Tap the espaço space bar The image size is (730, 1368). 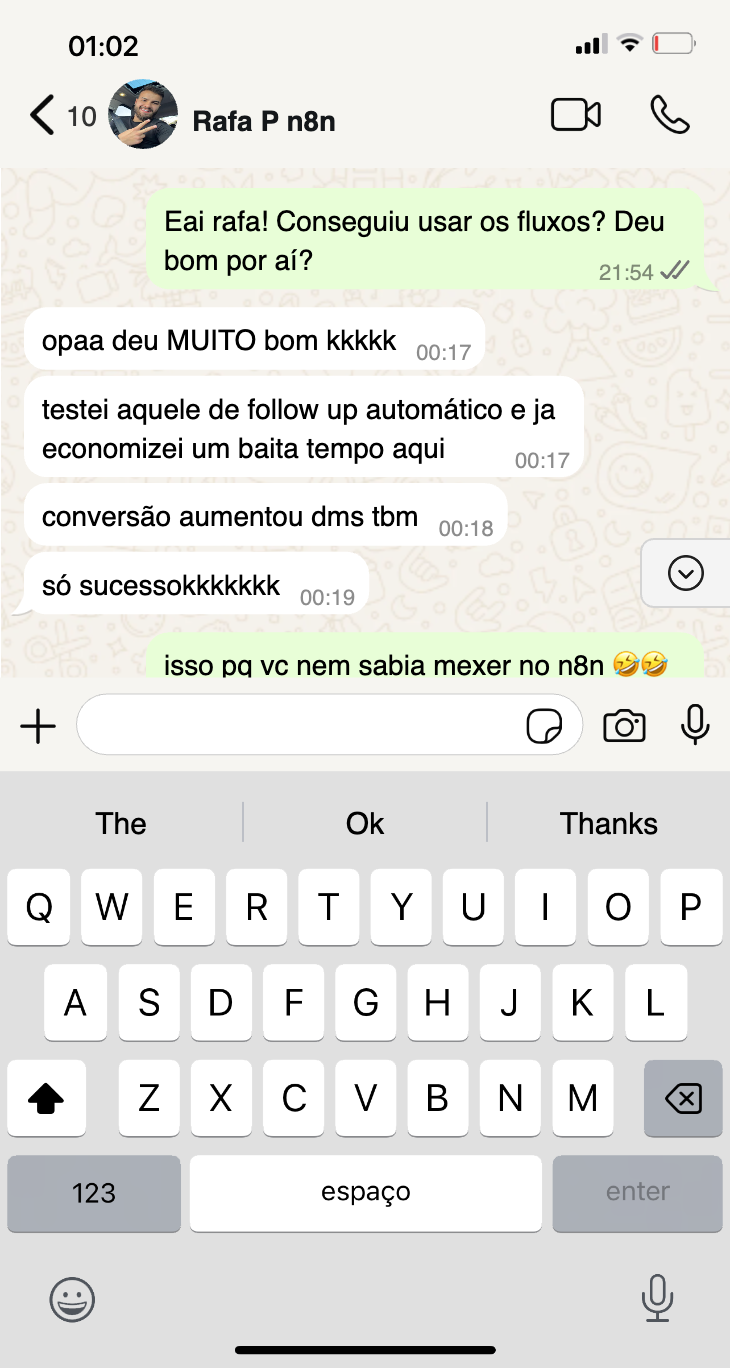pyautogui.click(x=365, y=1193)
